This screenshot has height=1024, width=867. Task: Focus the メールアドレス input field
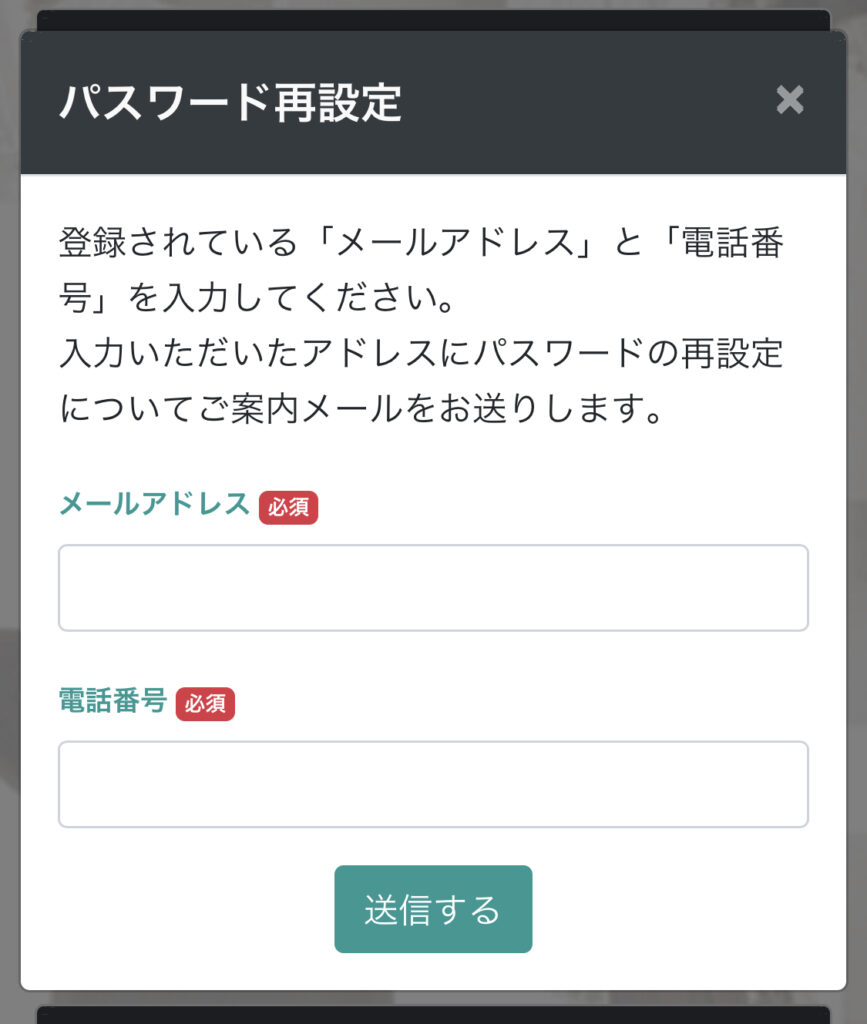pyautogui.click(x=433, y=588)
